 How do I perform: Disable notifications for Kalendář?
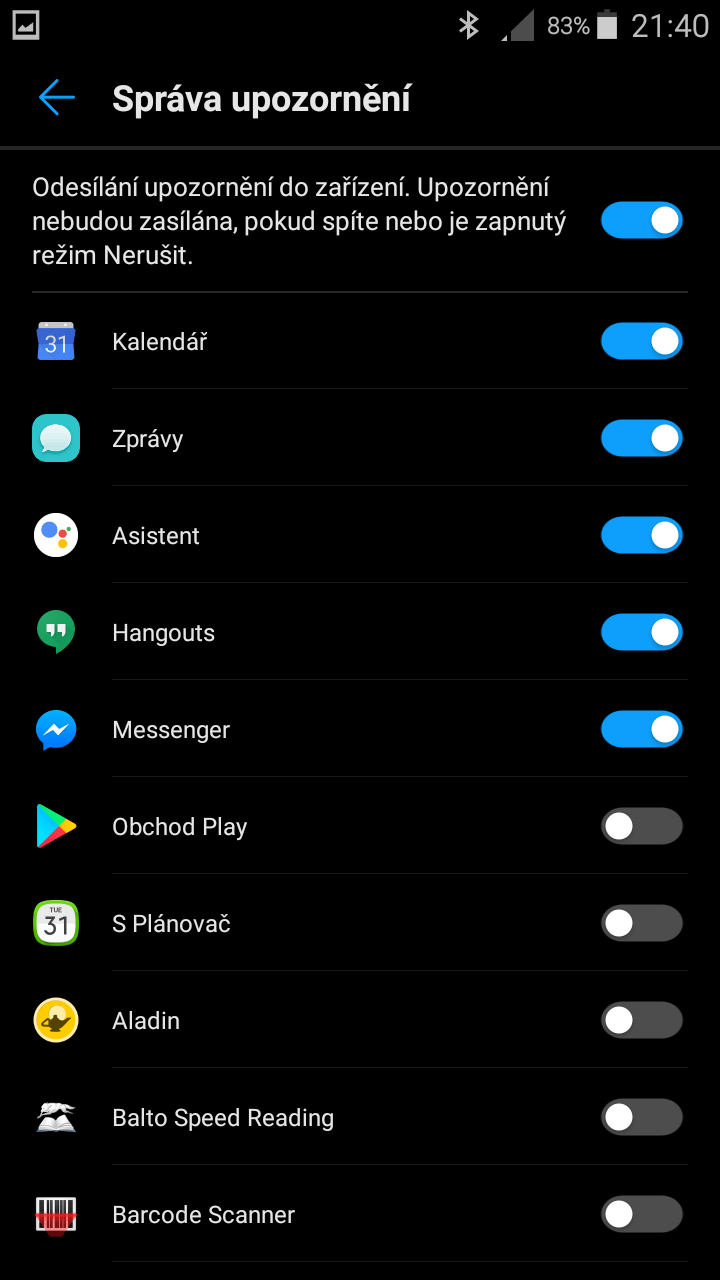tap(642, 342)
